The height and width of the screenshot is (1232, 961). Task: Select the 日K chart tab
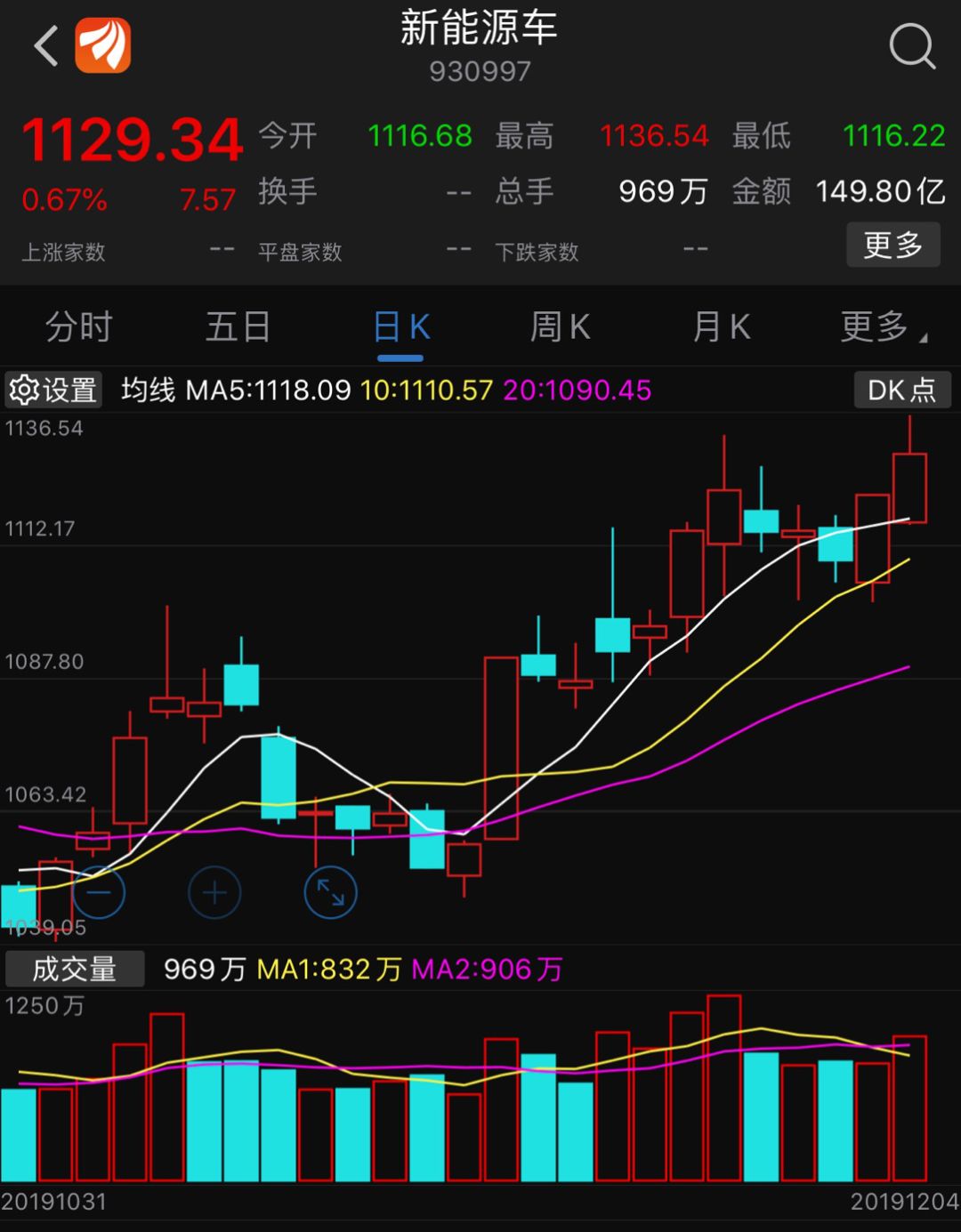400,327
